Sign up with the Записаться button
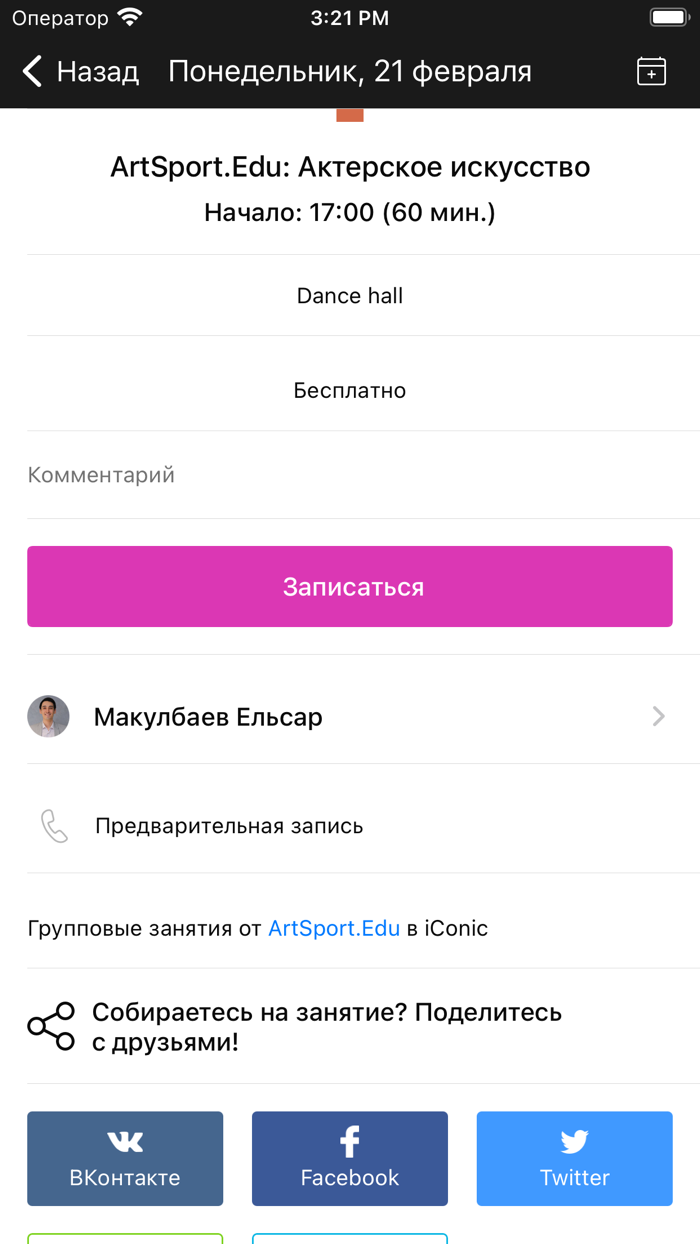Viewport: 700px width, 1244px height. pos(349,587)
